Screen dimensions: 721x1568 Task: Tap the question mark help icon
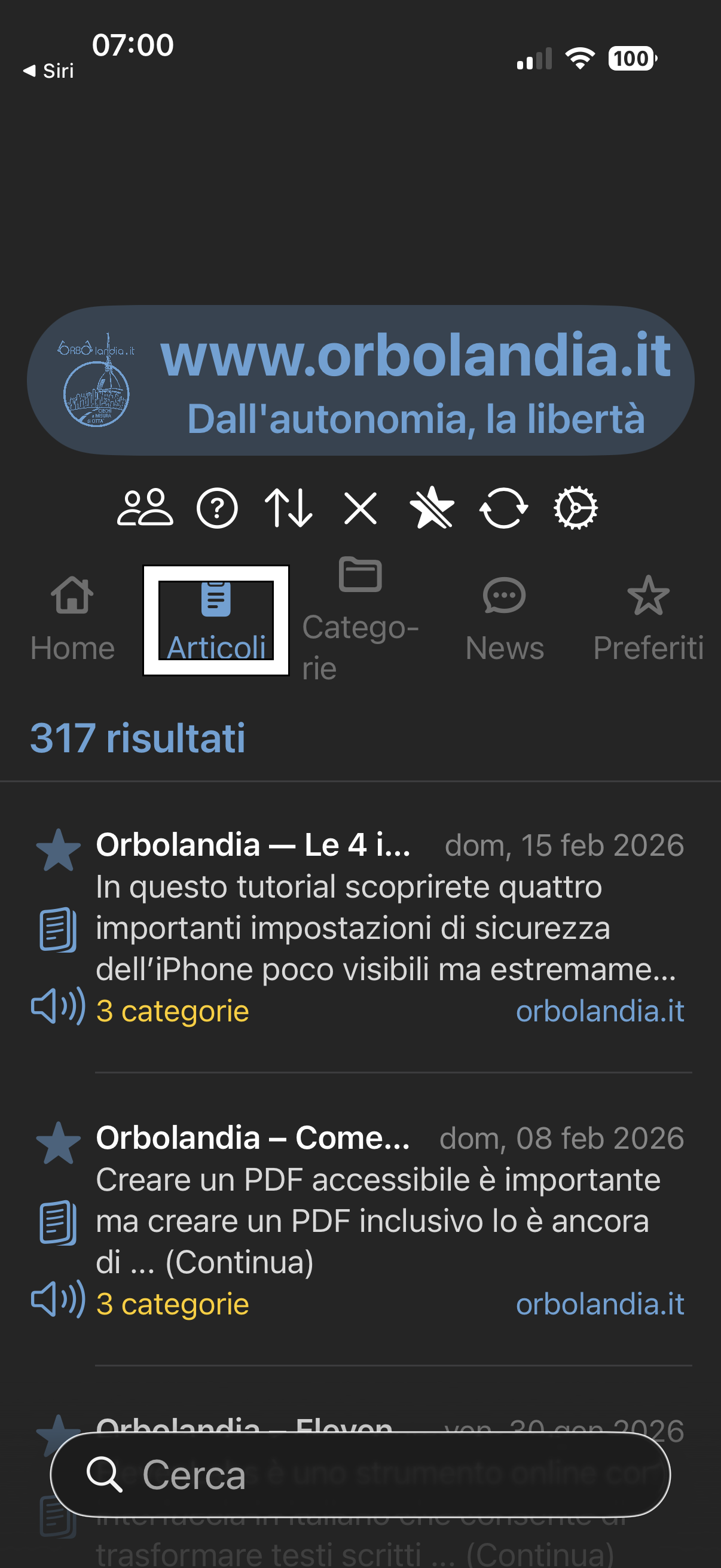(217, 510)
